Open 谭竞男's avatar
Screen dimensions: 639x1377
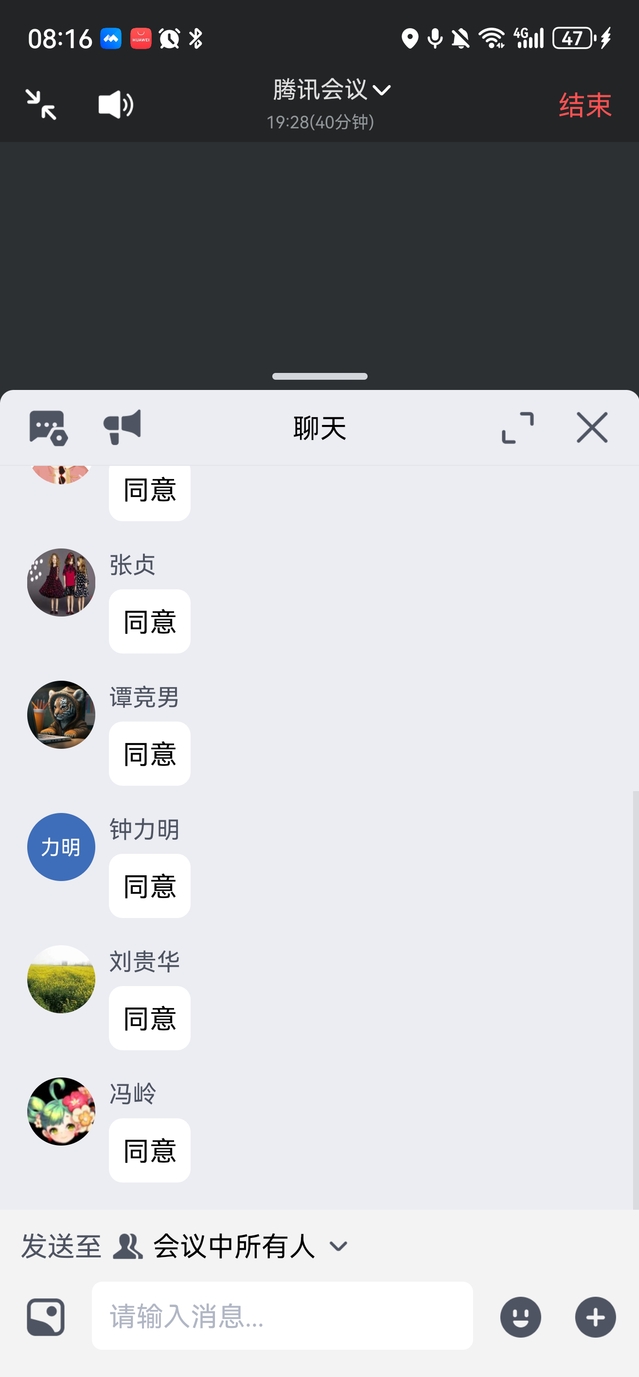point(61,714)
